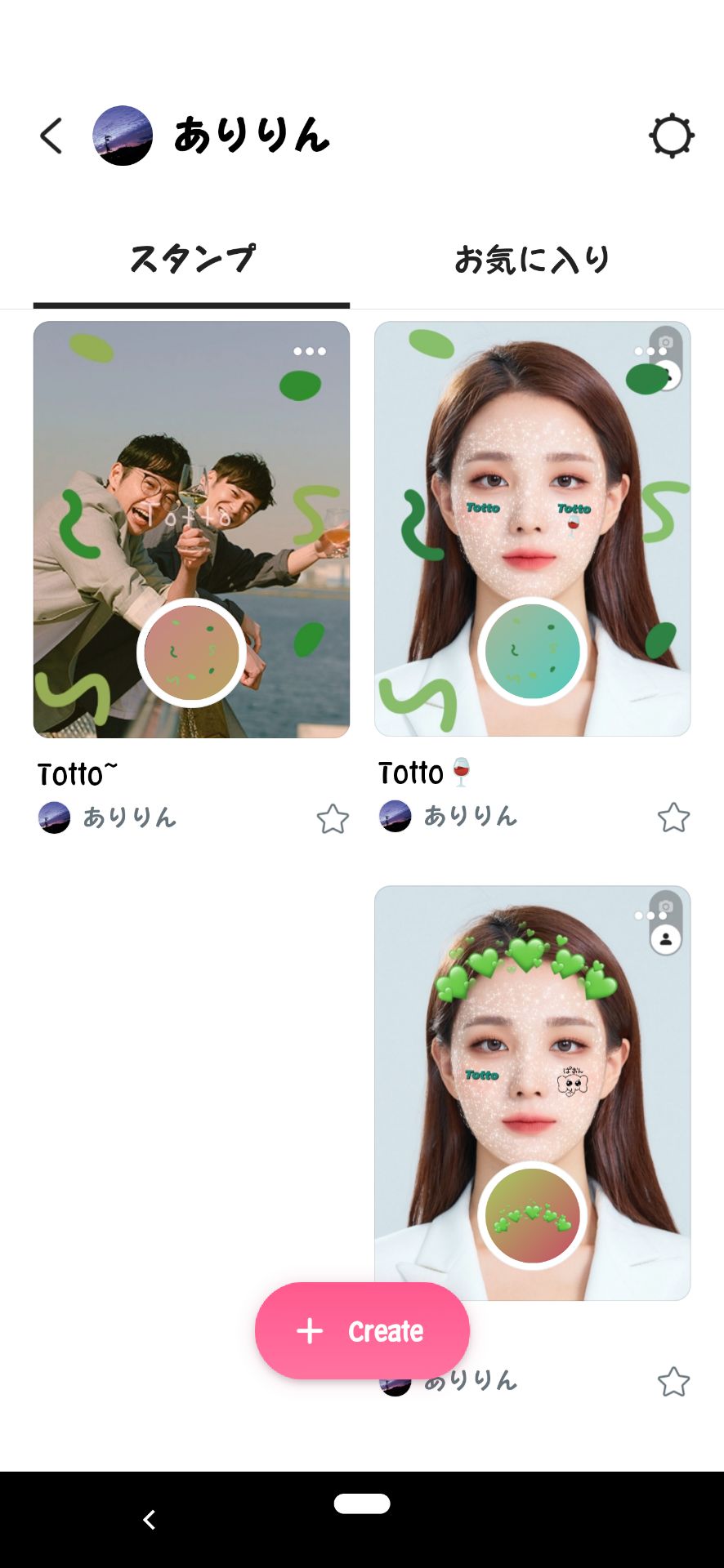Open settings via the gear icon
Image resolution: width=724 pixels, height=1568 pixels.
click(672, 137)
